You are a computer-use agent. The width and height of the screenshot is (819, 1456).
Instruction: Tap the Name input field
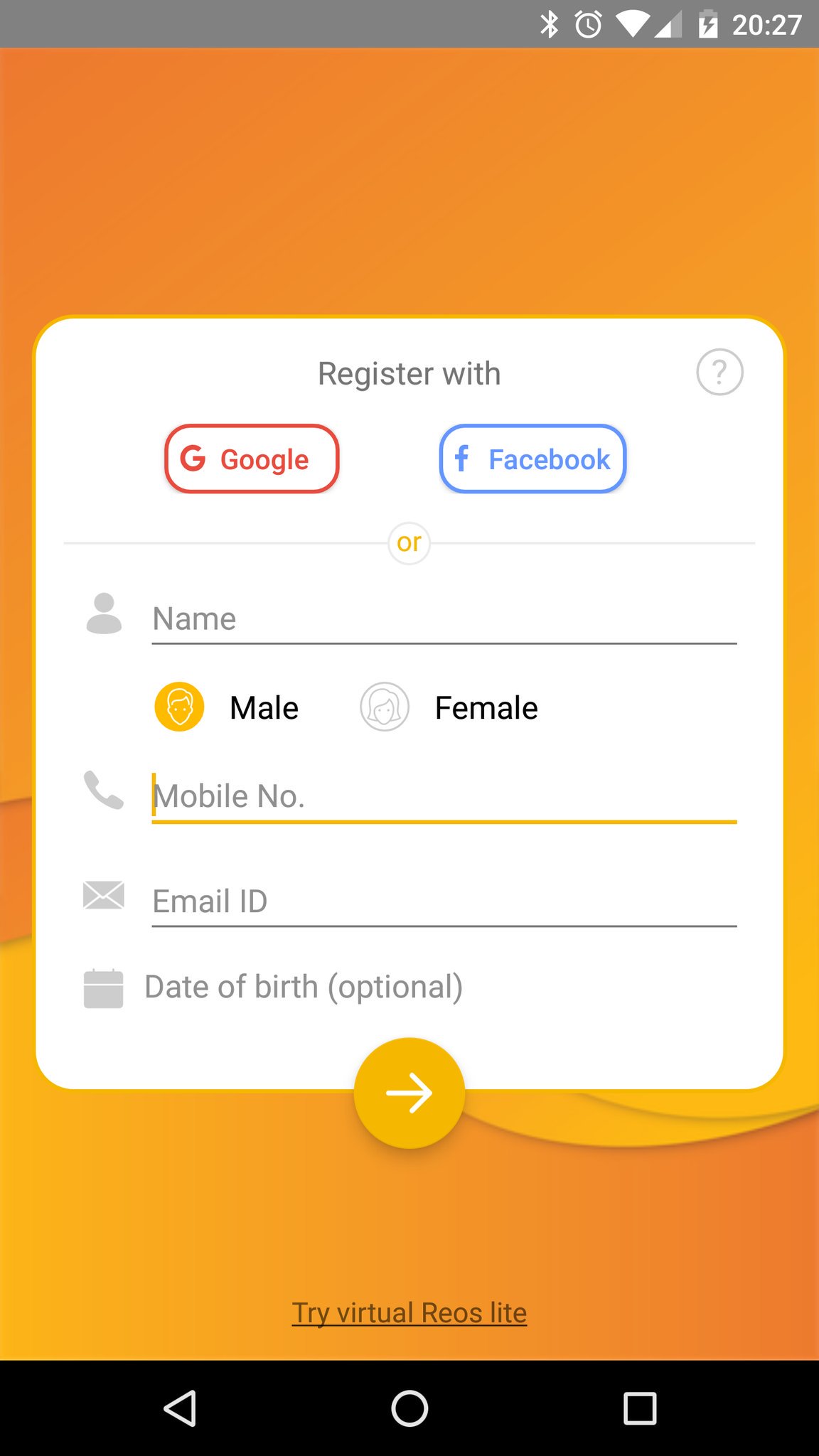click(444, 619)
